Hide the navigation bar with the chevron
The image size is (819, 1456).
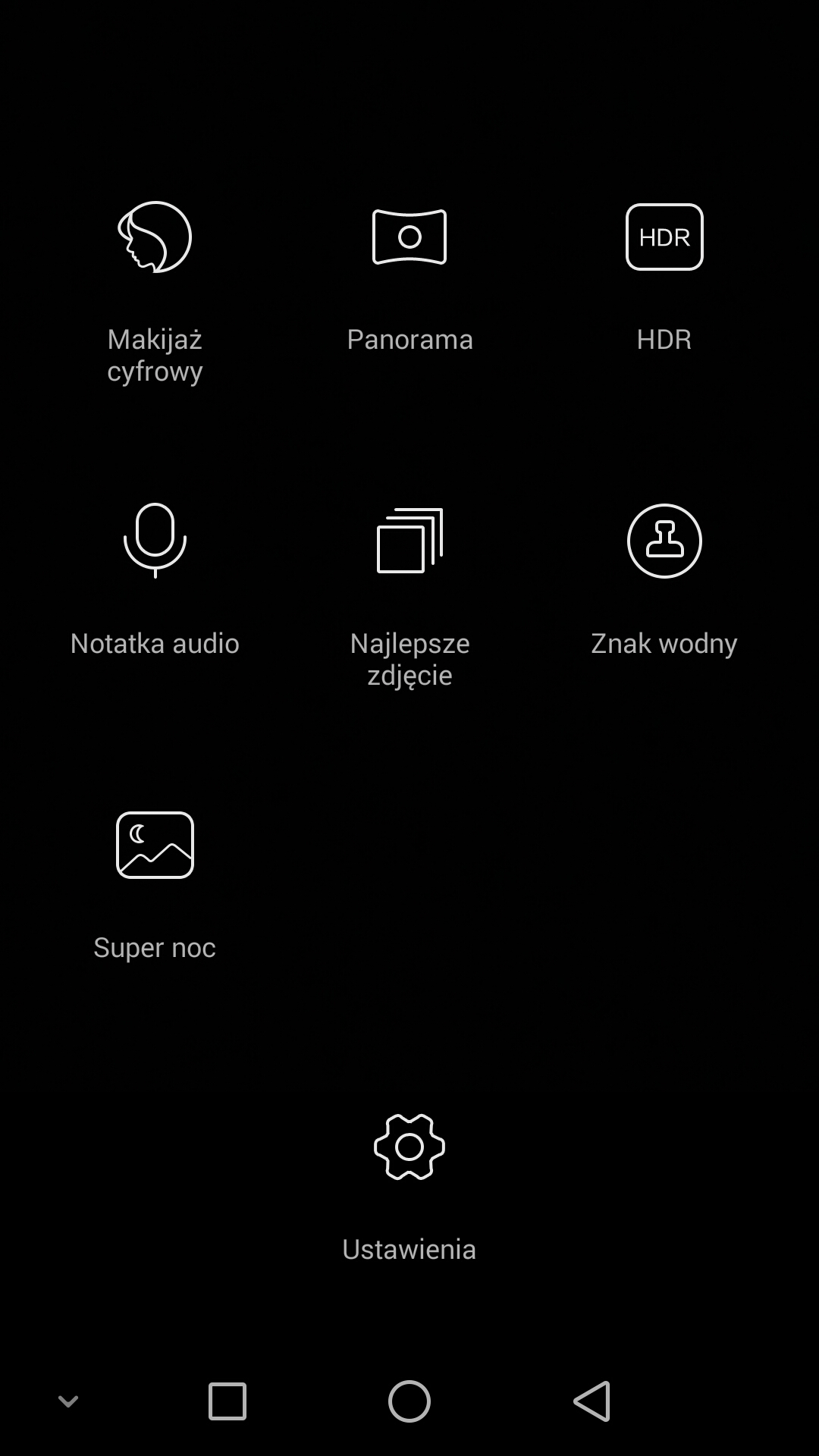pyautogui.click(x=68, y=1401)
